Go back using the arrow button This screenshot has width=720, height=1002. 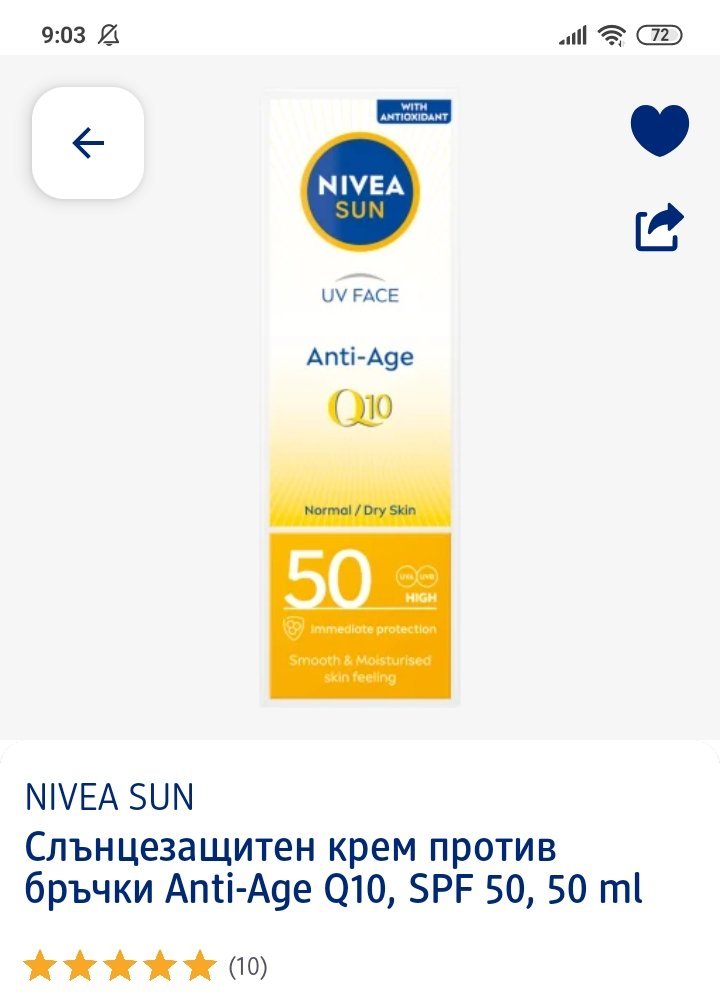(88, 143)
